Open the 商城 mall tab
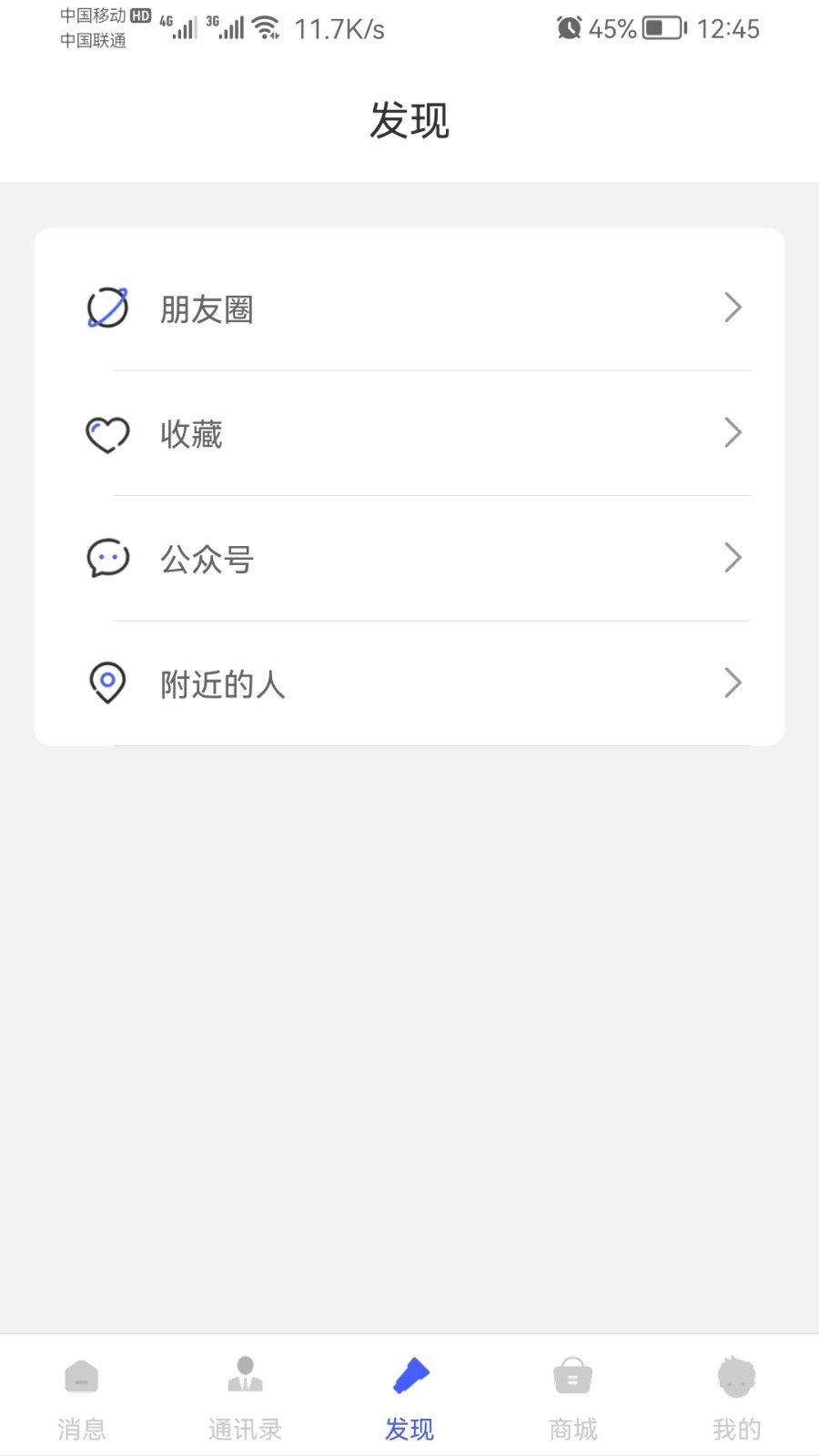The width and height of the screenshot is (819, 1456). (x=573, y=1397)
